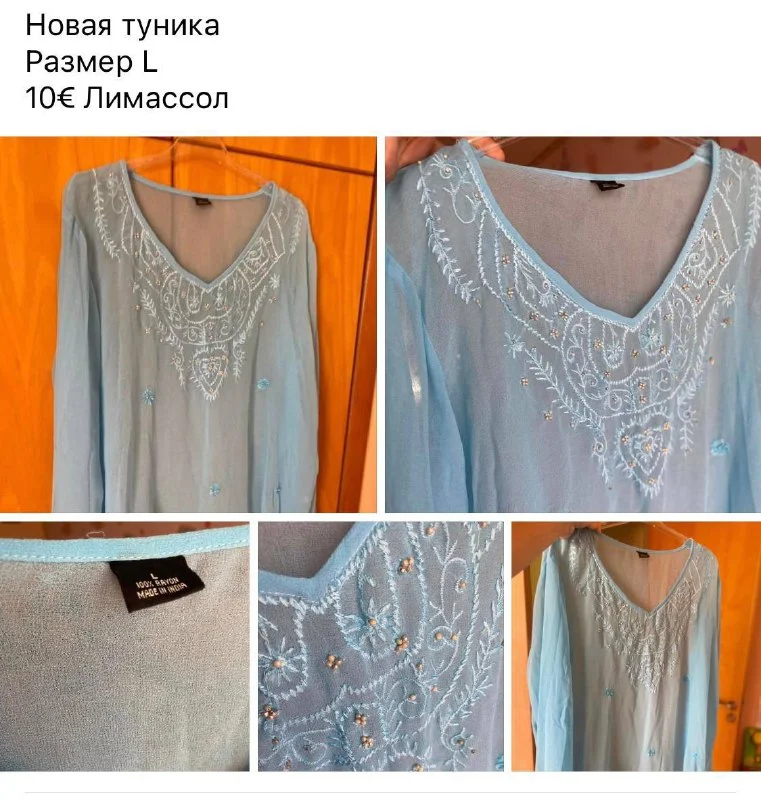Enlarge the macro photo of the beaded embroidery
Image resolution: width=761 pixels, height=800 pixels.
(x=380, y=646)
